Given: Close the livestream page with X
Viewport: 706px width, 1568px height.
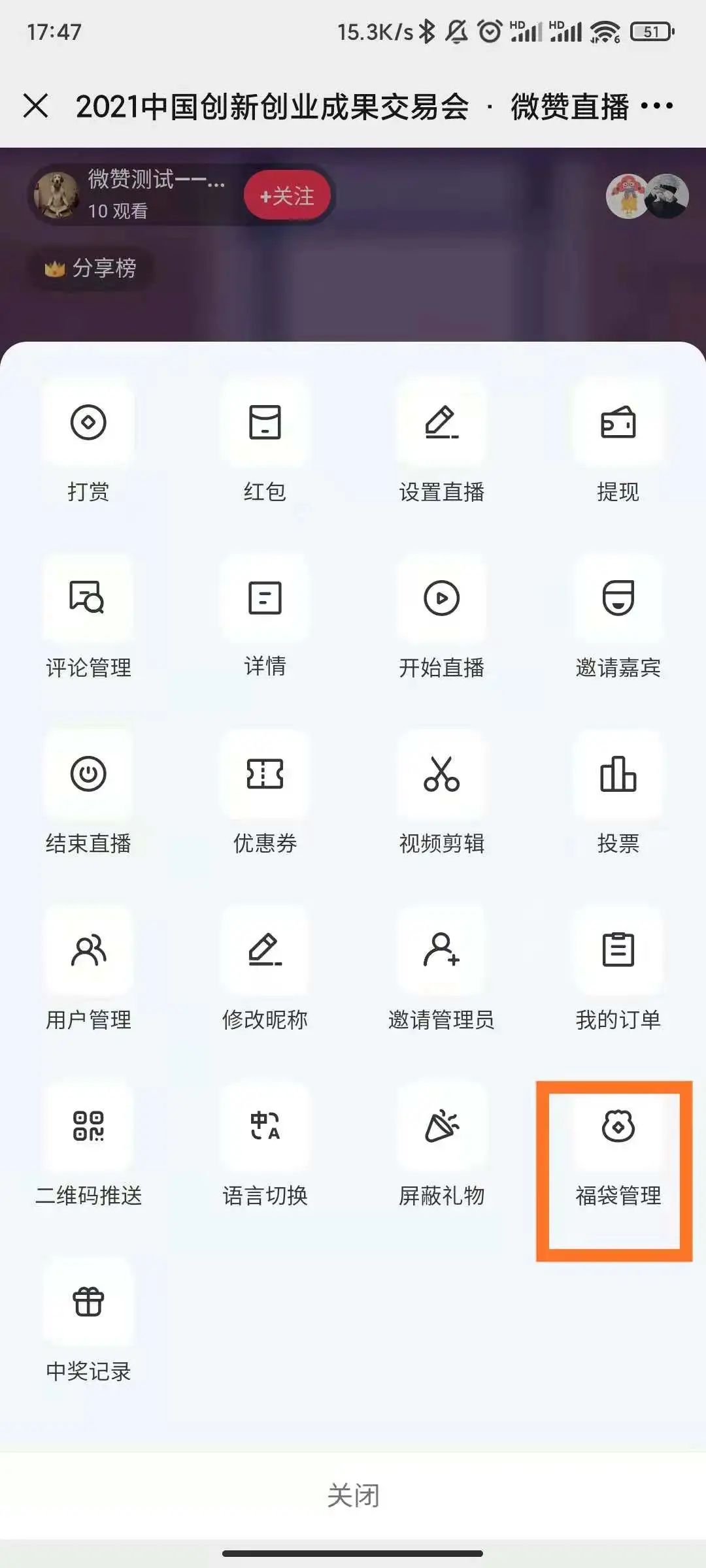Looking at the screenshot, I should pyautogui.click(x=35, y=105).
